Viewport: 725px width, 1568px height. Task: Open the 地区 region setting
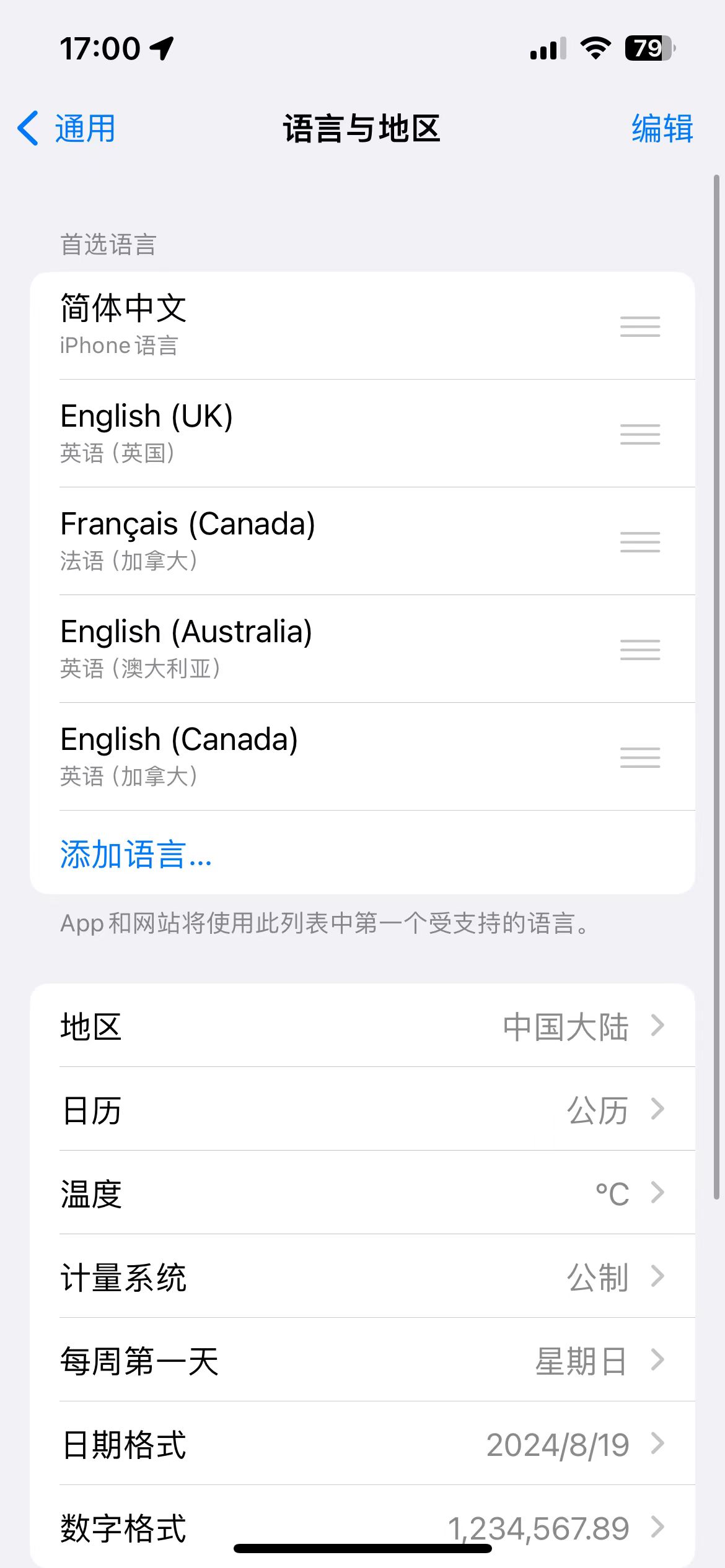362,1026
